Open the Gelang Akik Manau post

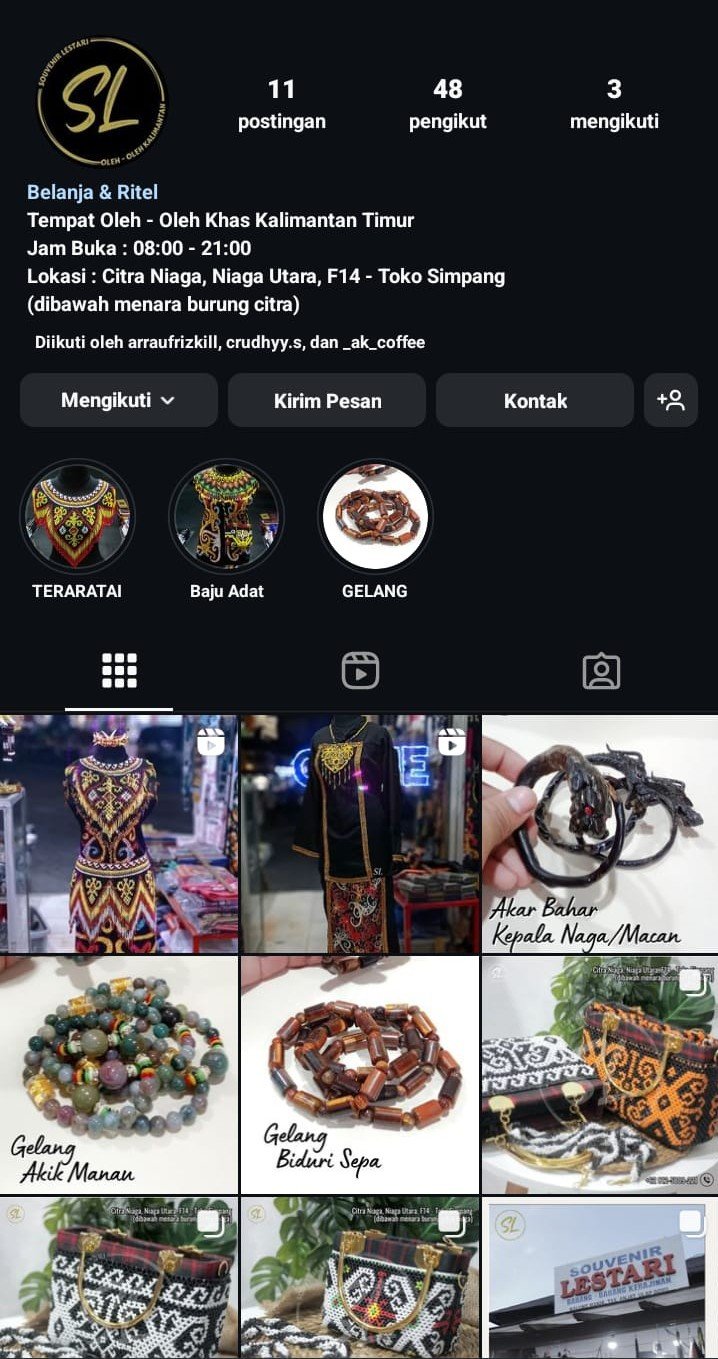[x=119, y=1074]
